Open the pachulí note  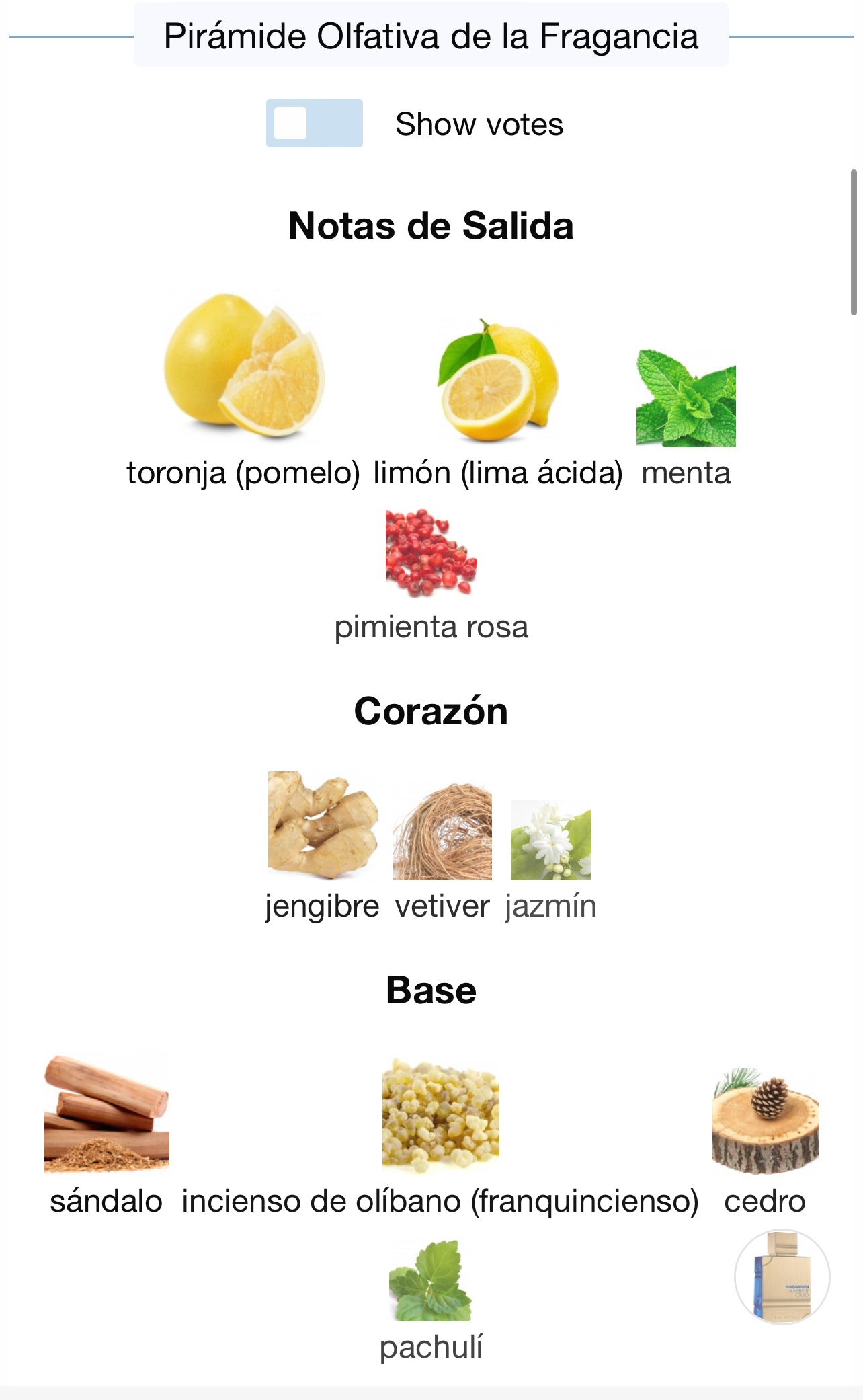tap(431, 1281)
